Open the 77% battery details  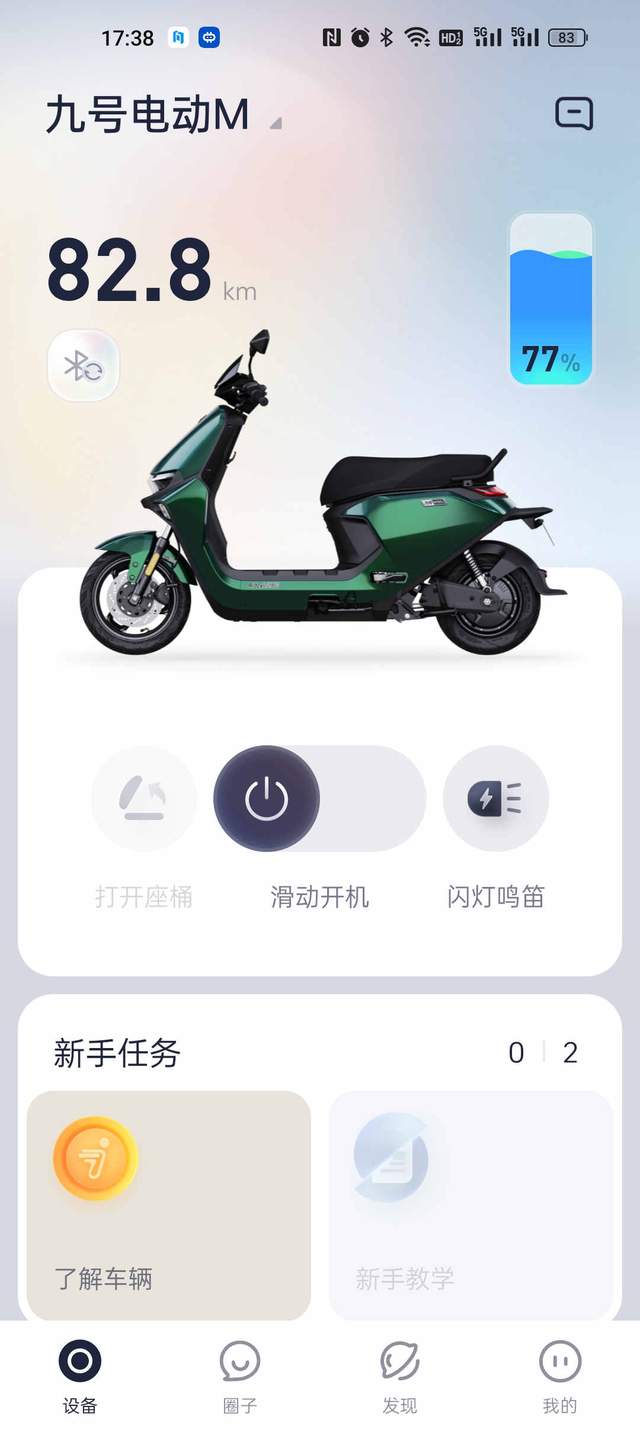(x=551, y=299)
